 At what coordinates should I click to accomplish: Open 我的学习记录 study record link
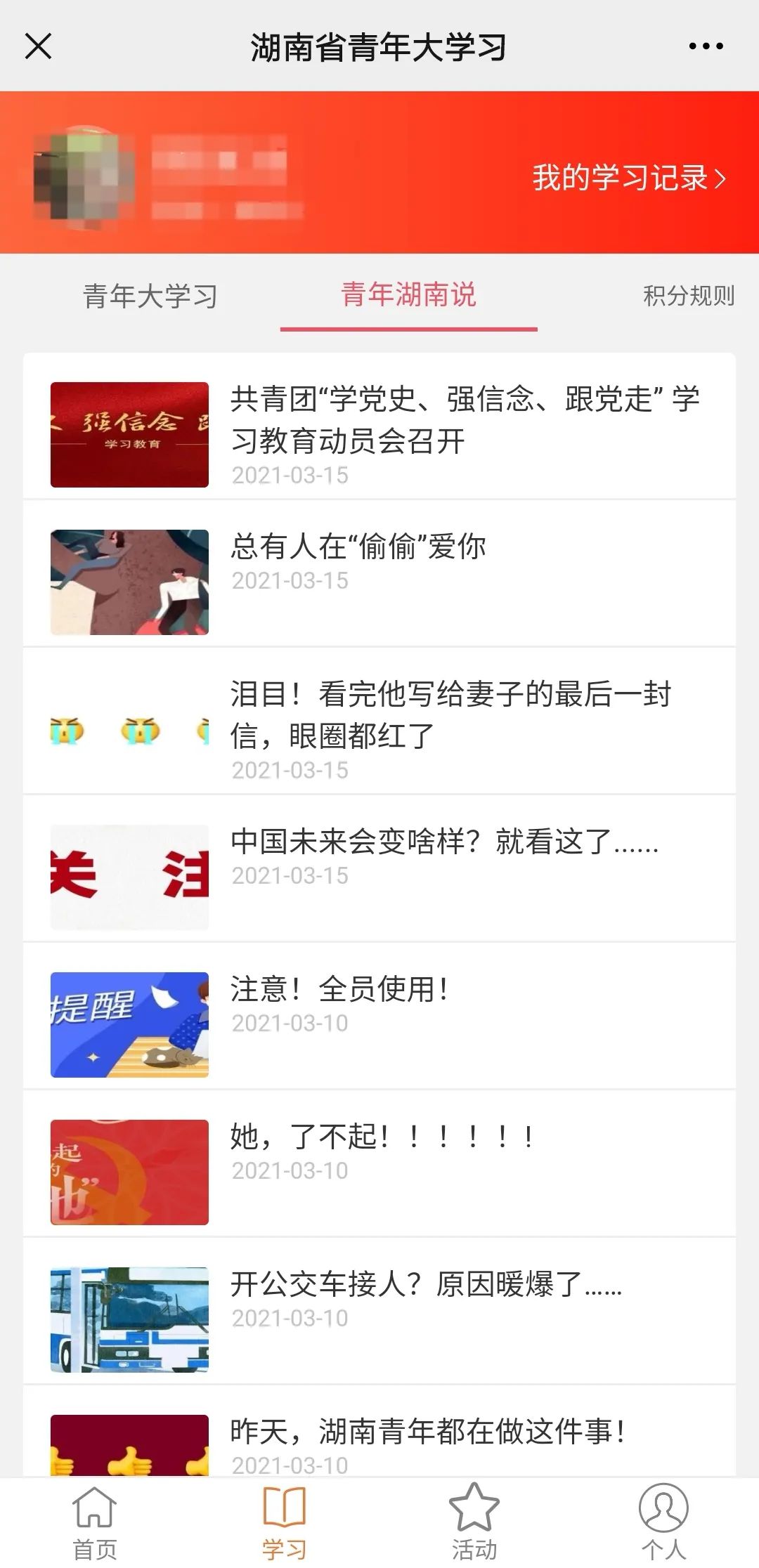622,179
